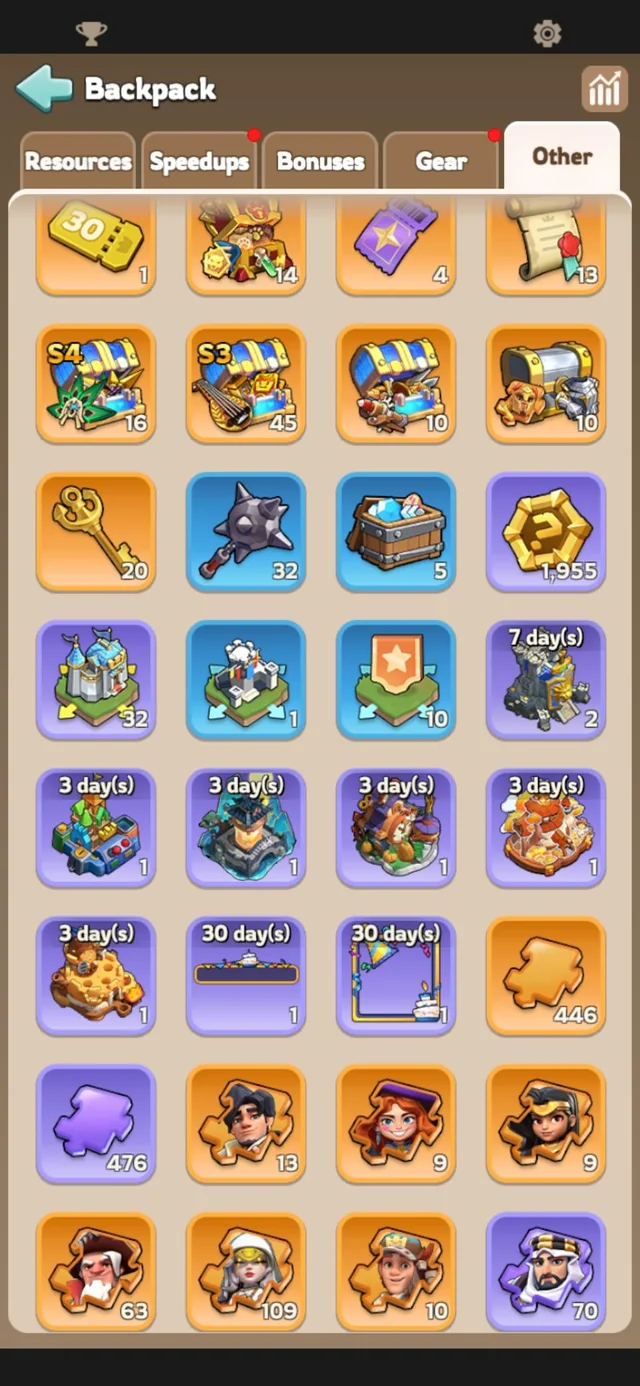640x1386 pixels.
Task: Select the 30 day(s) avatar frame item
Action: (396, 975)
